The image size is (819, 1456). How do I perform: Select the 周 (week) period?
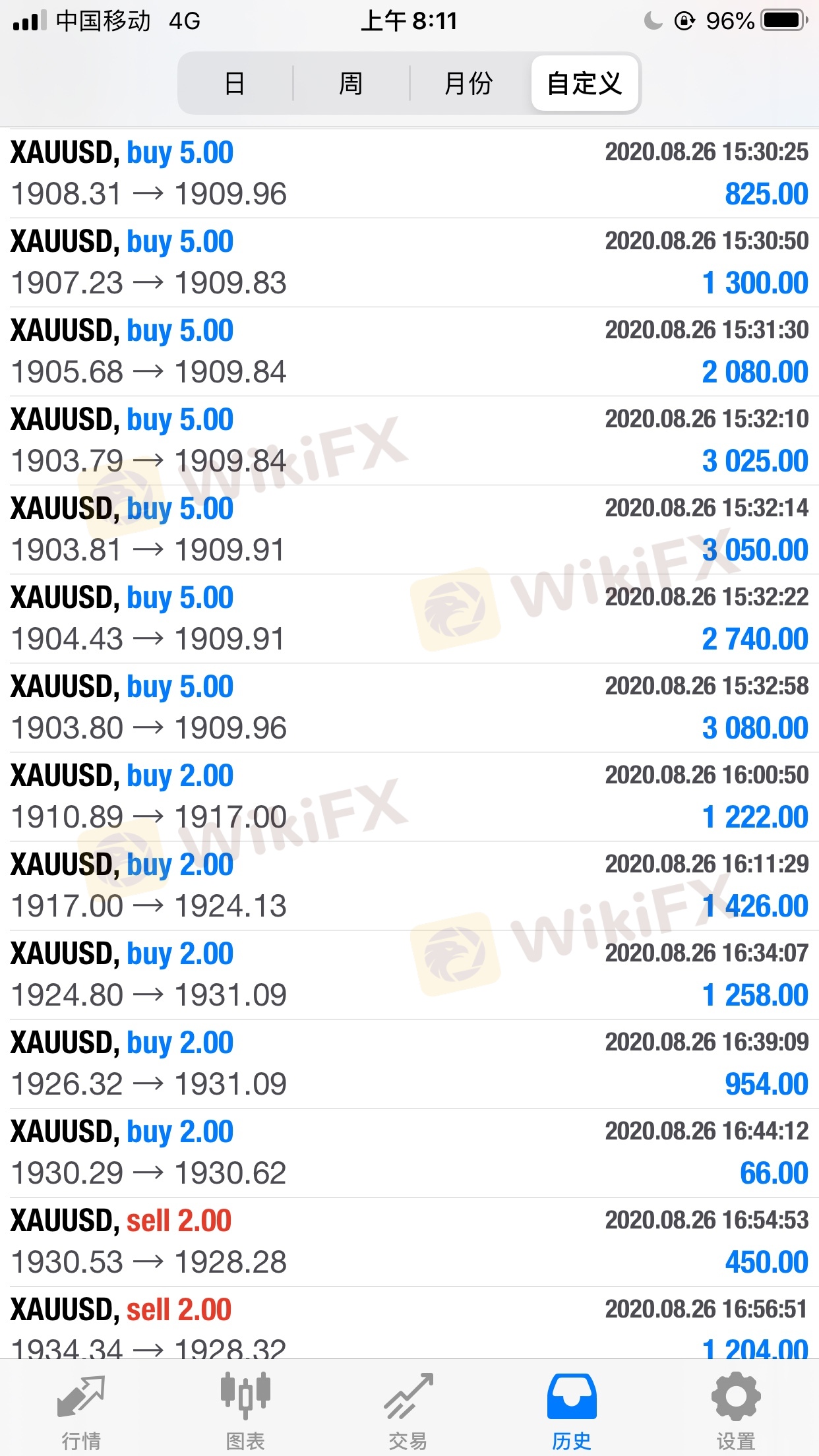[351, 84]
